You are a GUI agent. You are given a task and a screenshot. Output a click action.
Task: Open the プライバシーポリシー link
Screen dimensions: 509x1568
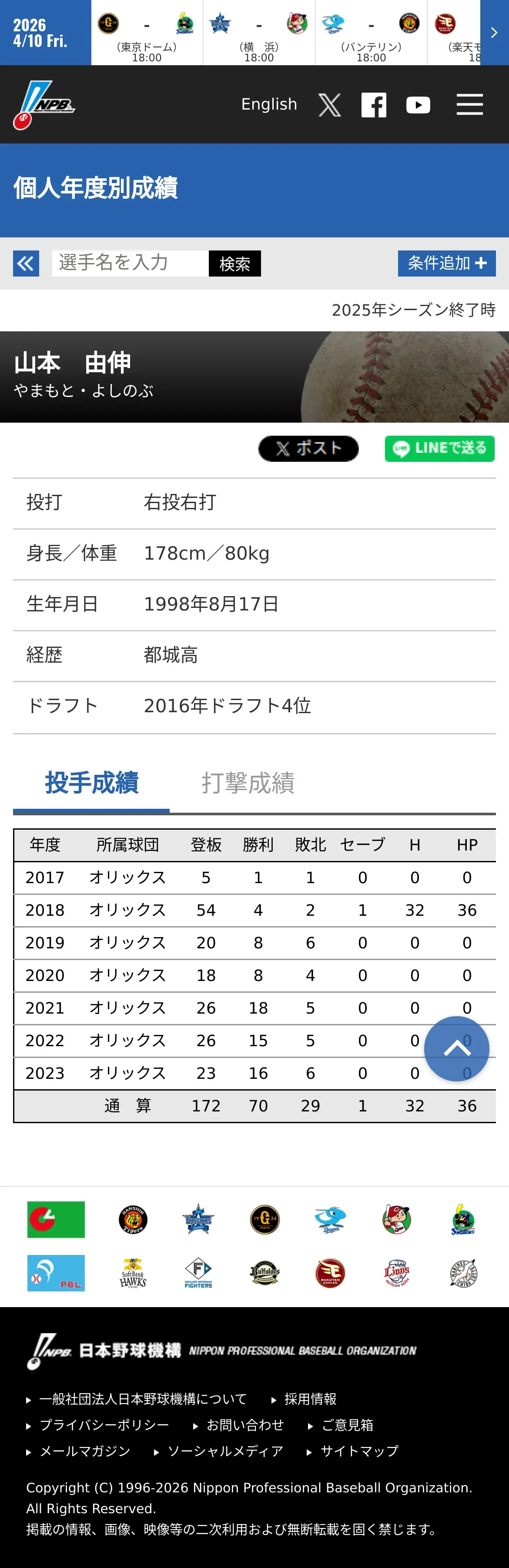coord(104,1425)
